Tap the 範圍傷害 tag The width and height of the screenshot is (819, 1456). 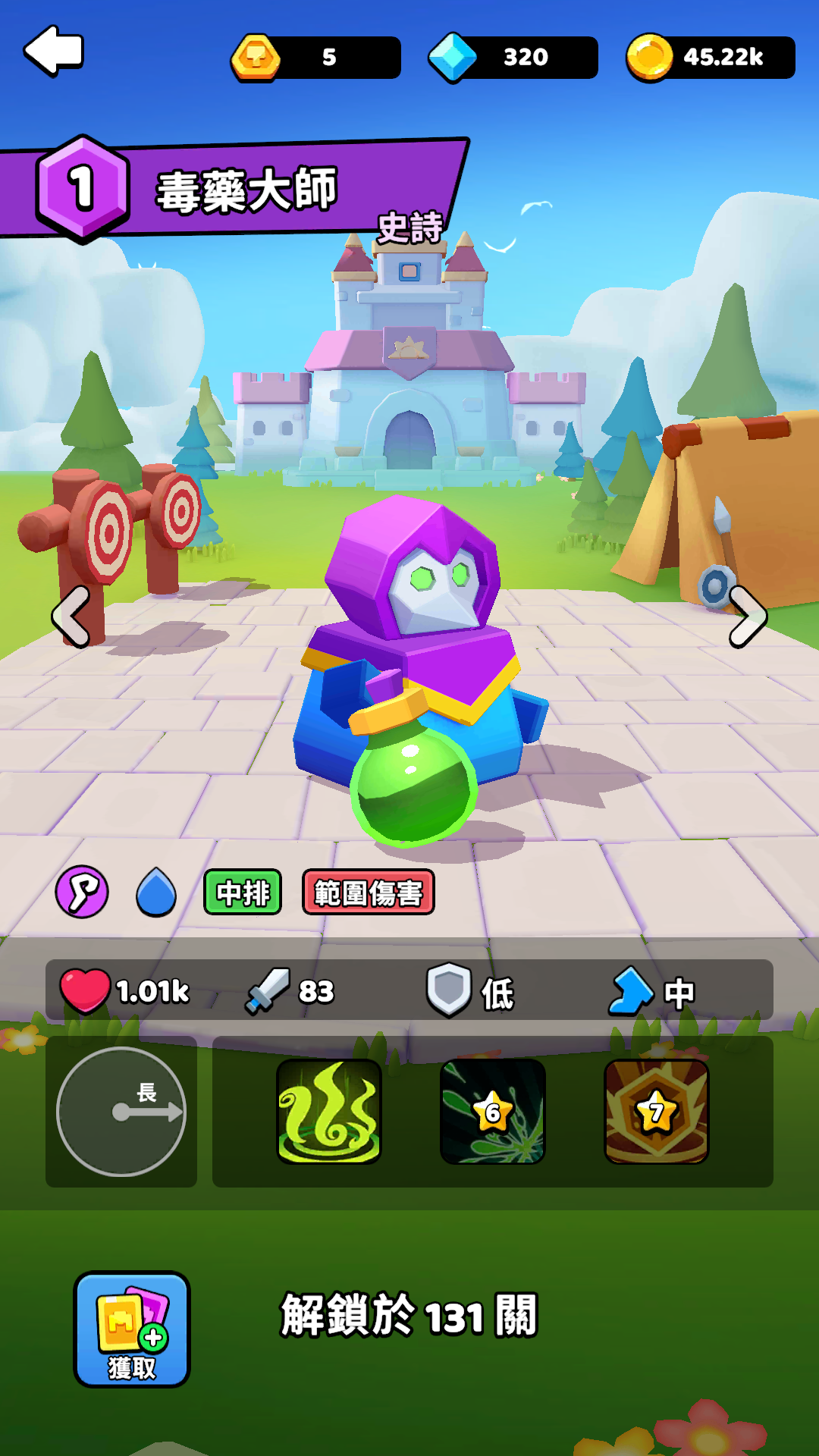pyautogui.click(x=369, y=893)
